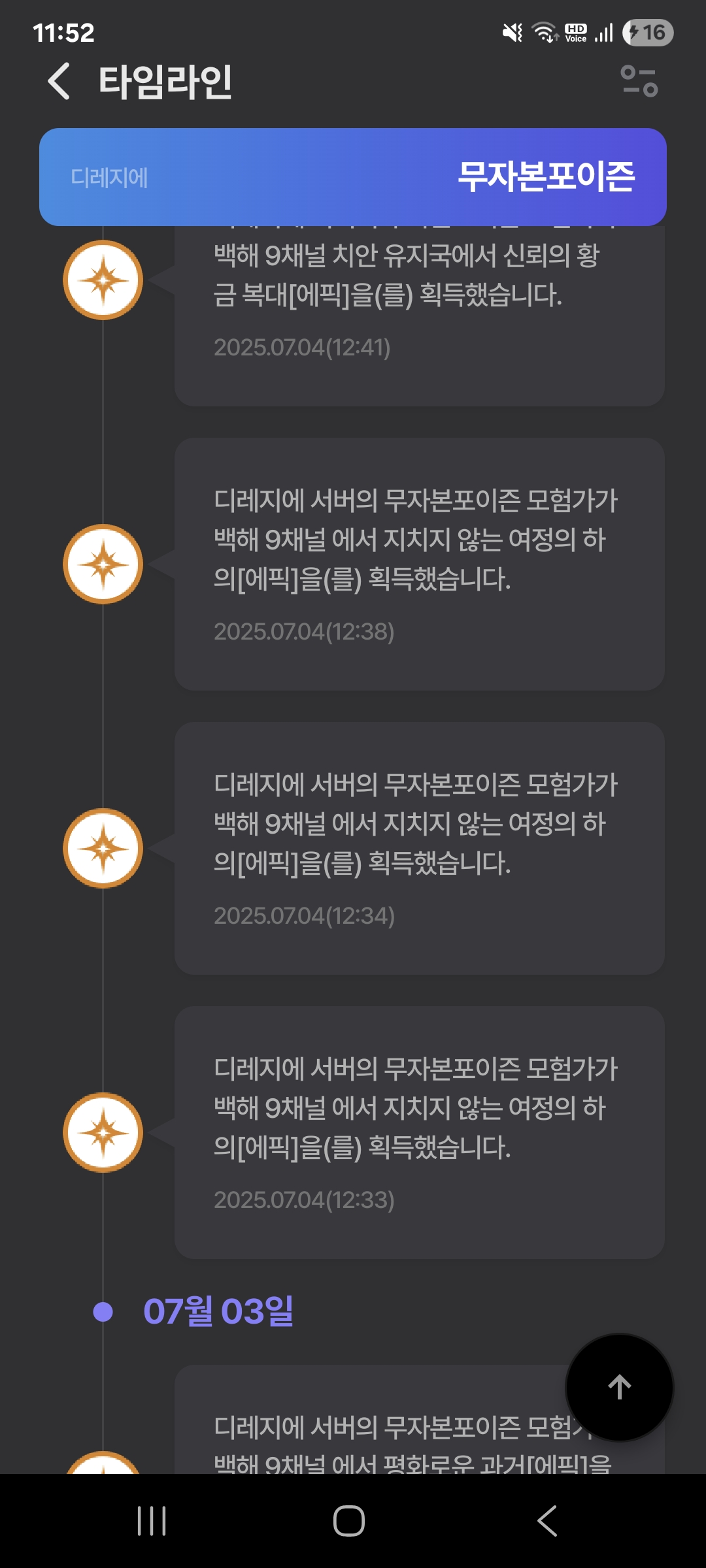Tap the system home button
This screenshot has width=706, height=1568.
(x=348, y=1521)
